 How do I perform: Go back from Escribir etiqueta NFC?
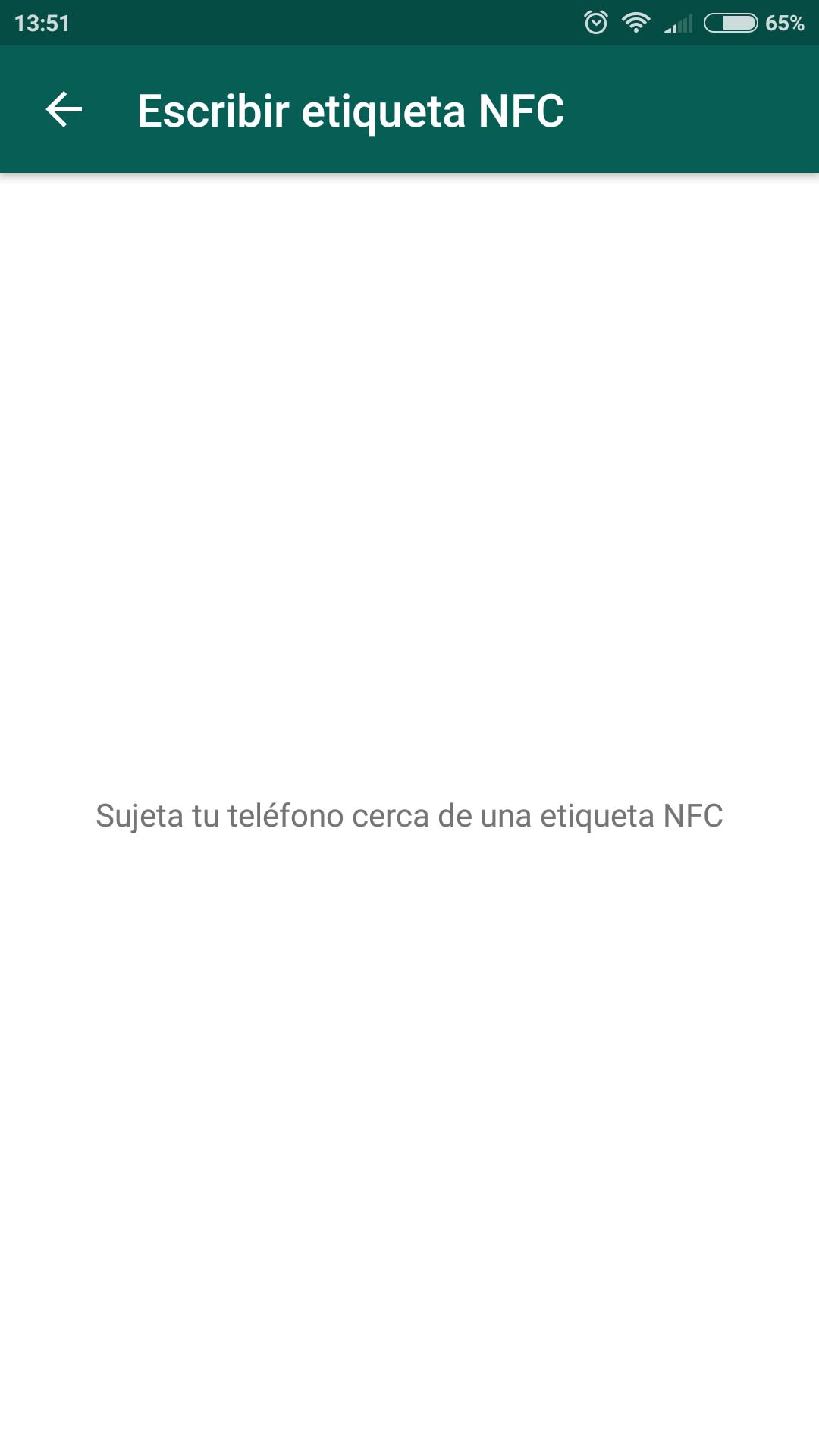[64, 110]
